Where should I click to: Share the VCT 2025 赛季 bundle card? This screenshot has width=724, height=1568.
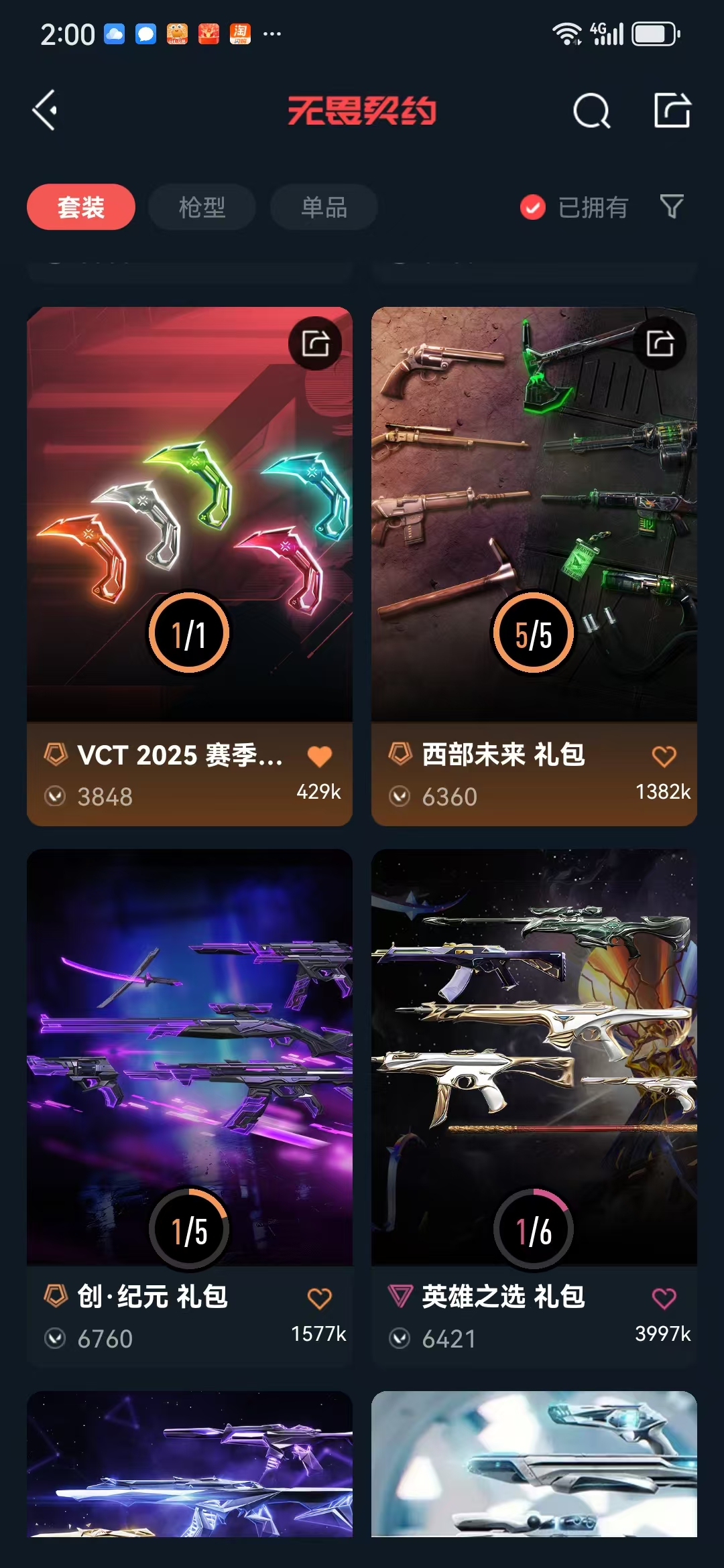coord(316,344)
